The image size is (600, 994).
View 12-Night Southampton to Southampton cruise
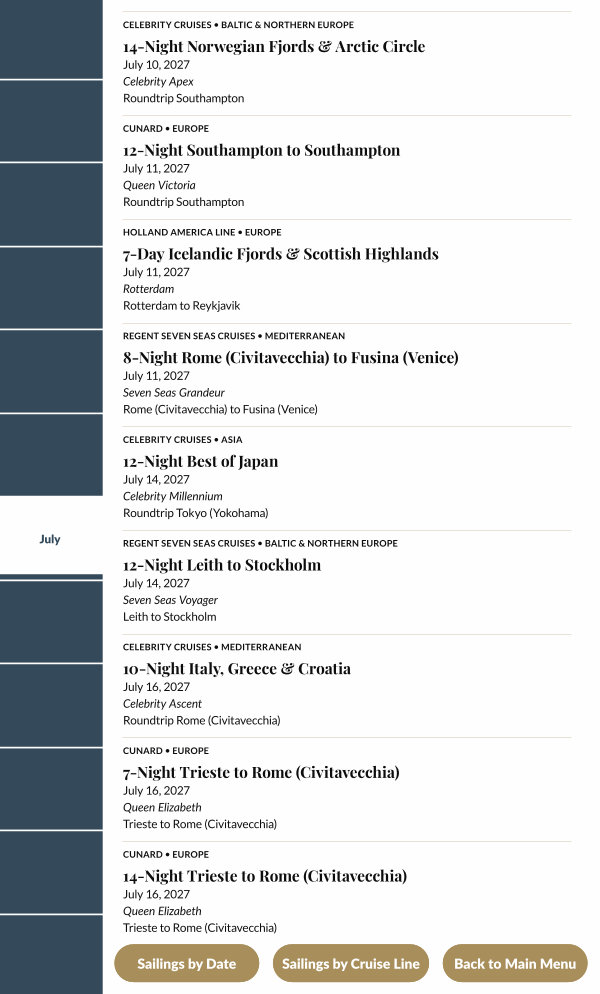click(x=261, y=151)
